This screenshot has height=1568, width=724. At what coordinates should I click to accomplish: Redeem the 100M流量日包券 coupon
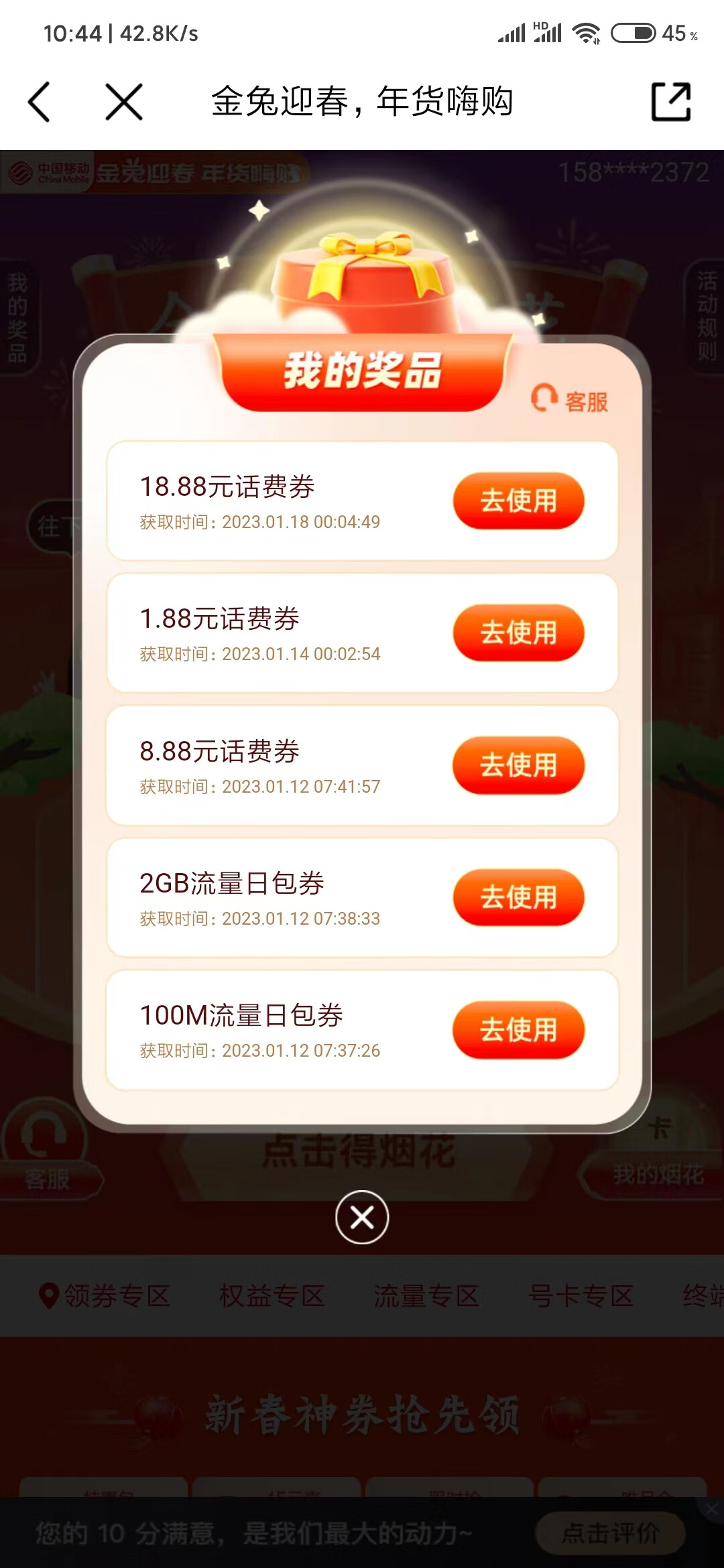[x=518, y=1029]
